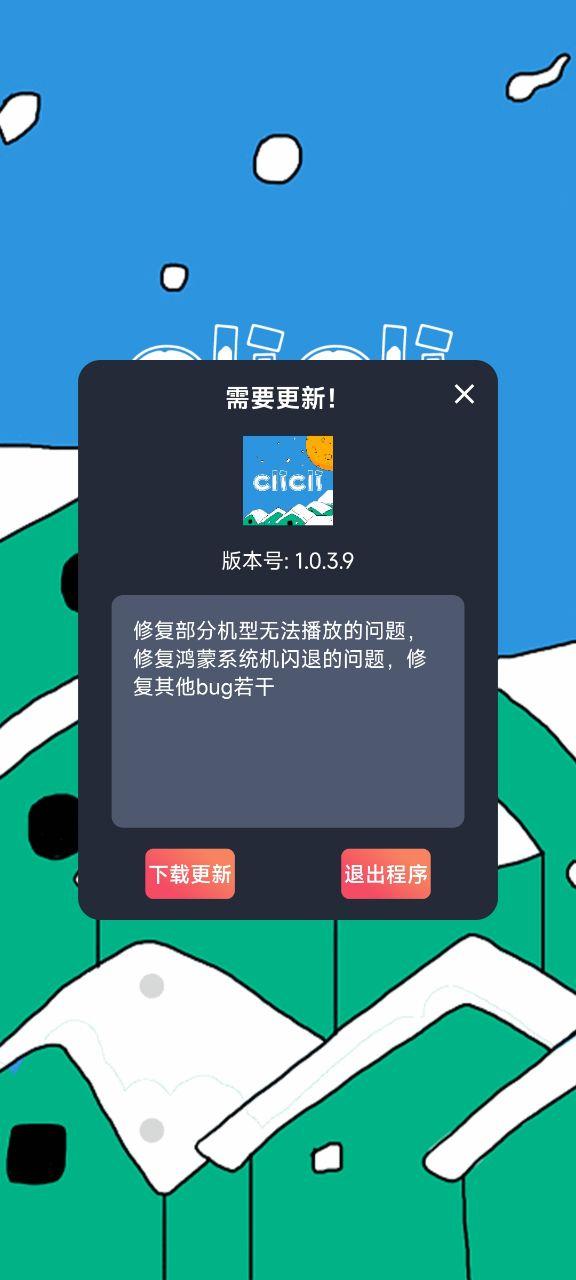Tap 下载更新 to download the update

190,874
